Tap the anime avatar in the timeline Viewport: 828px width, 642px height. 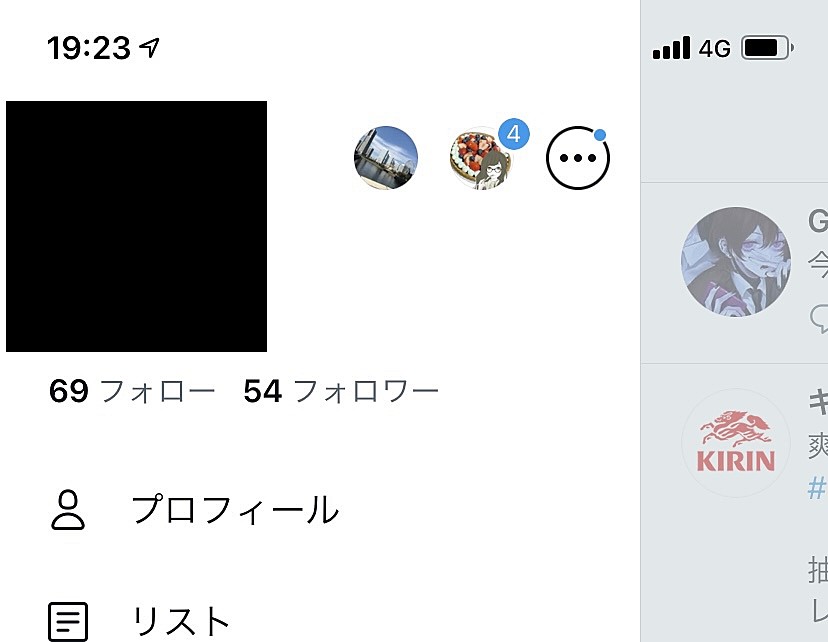tap(735, 262)
